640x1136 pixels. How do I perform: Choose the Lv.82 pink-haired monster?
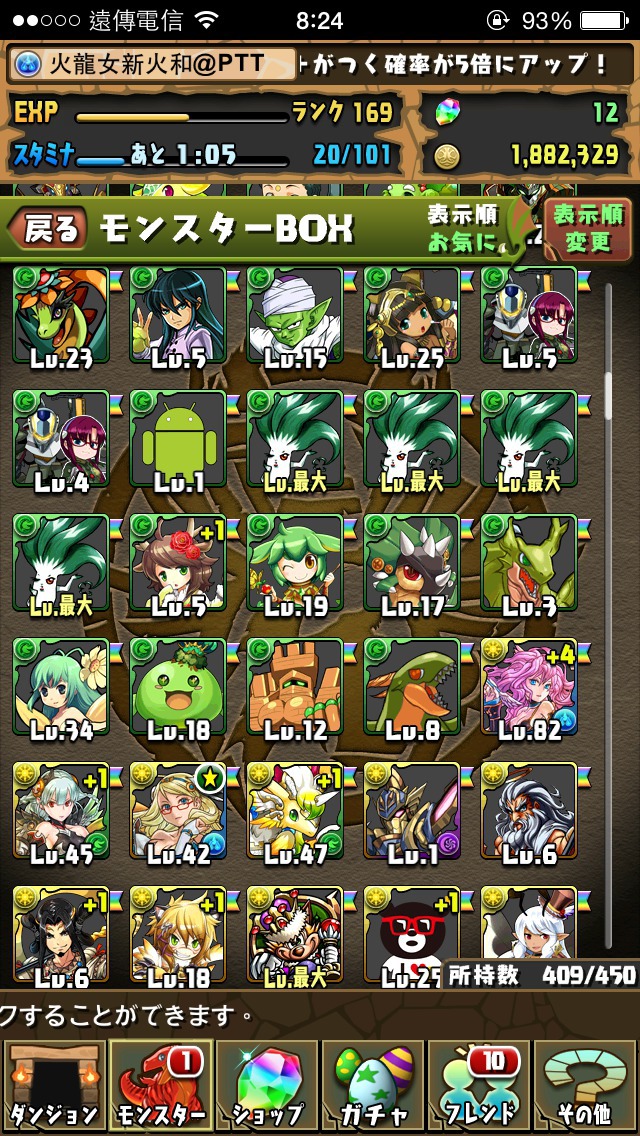pos(529,687)
